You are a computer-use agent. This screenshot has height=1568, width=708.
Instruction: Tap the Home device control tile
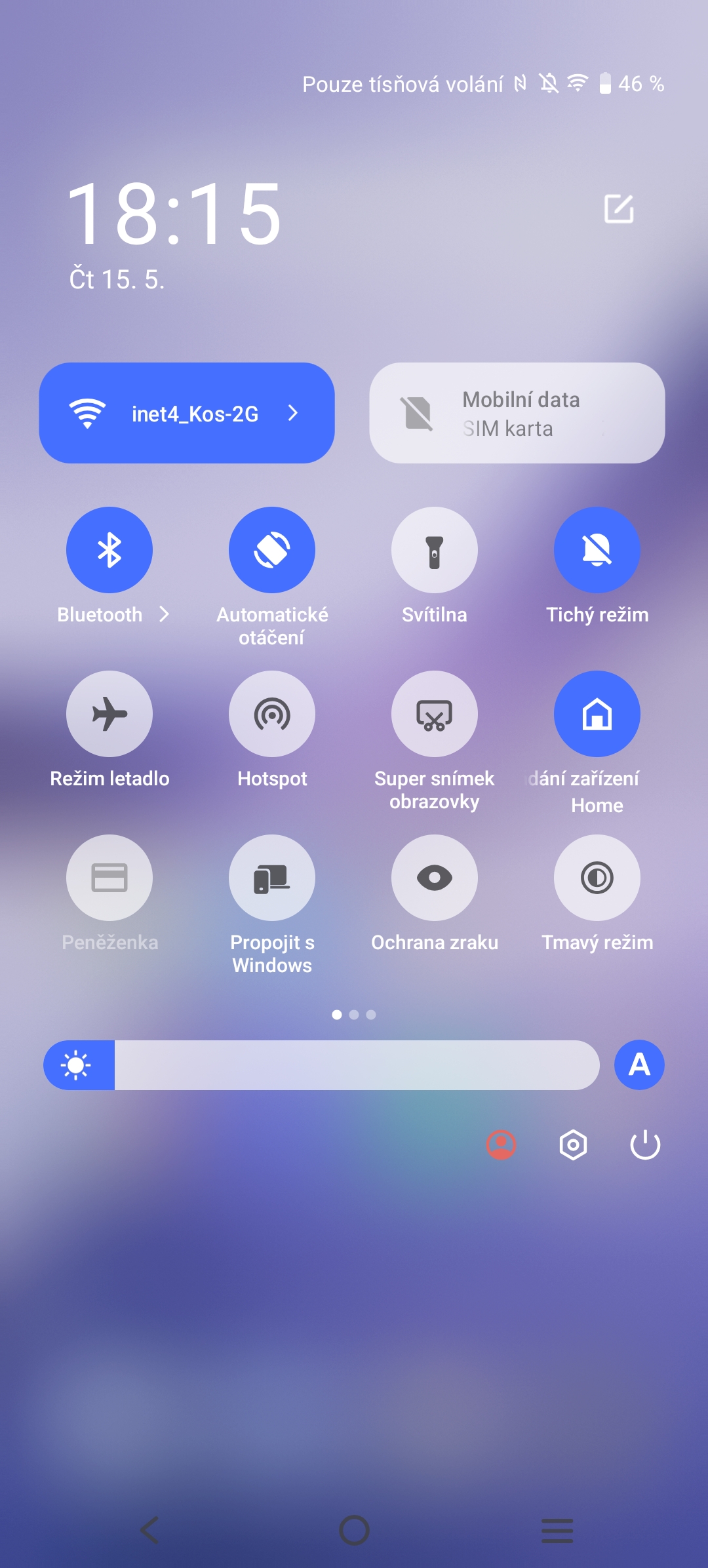click(597, 714)
